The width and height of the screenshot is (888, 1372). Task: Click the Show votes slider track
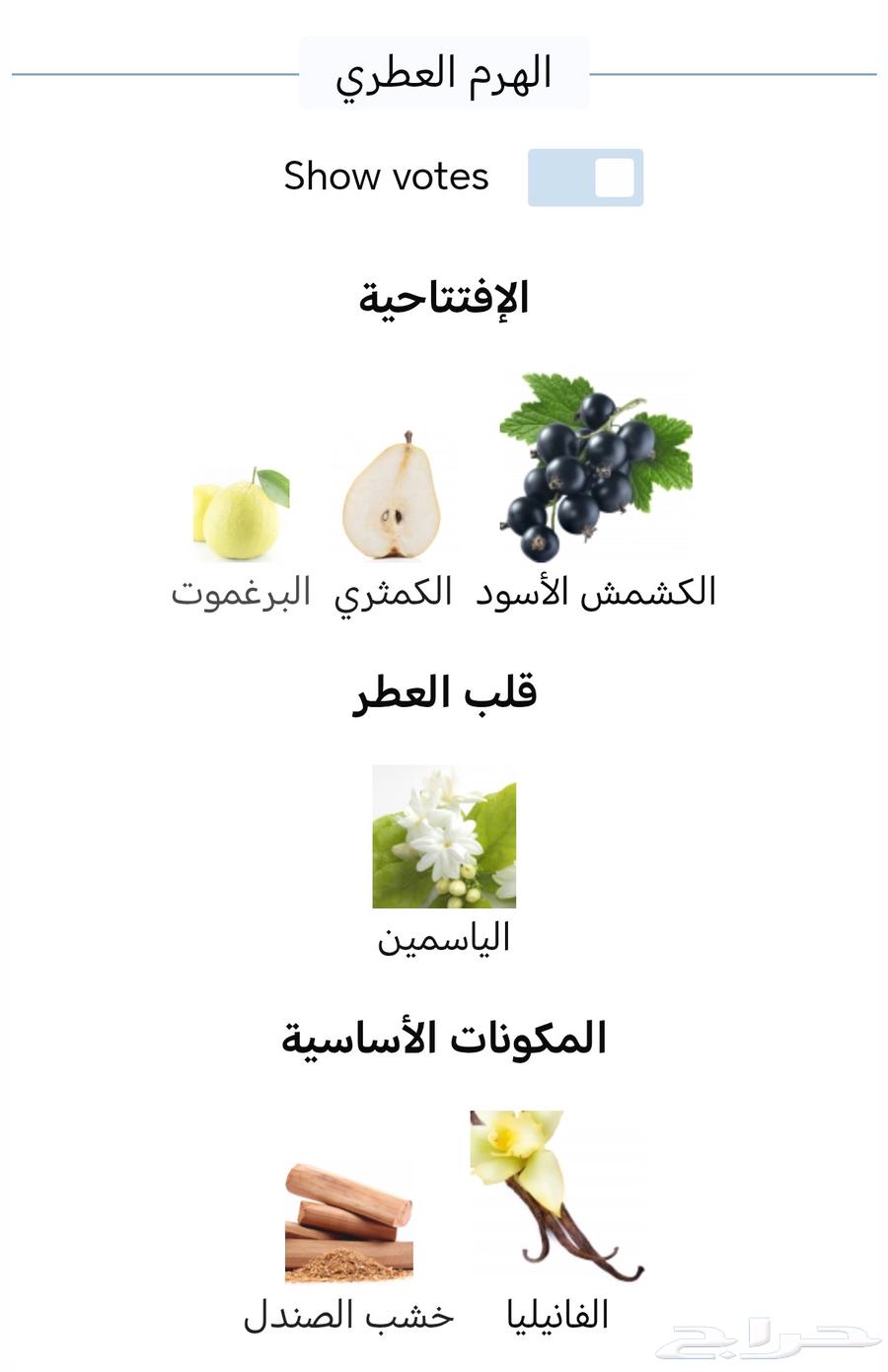584,179
